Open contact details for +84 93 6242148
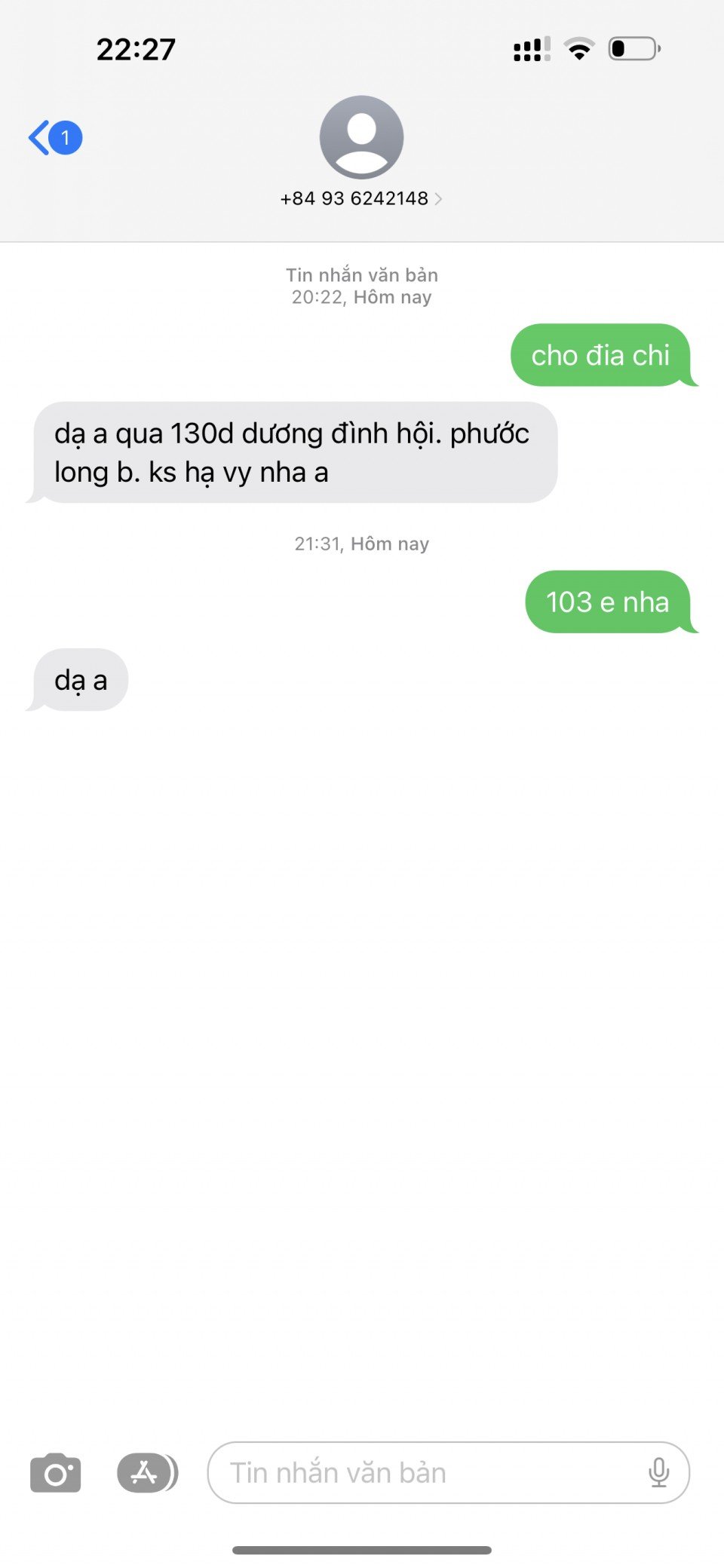724x1568 pixels. pyautogui.click(x=361, y=198)
